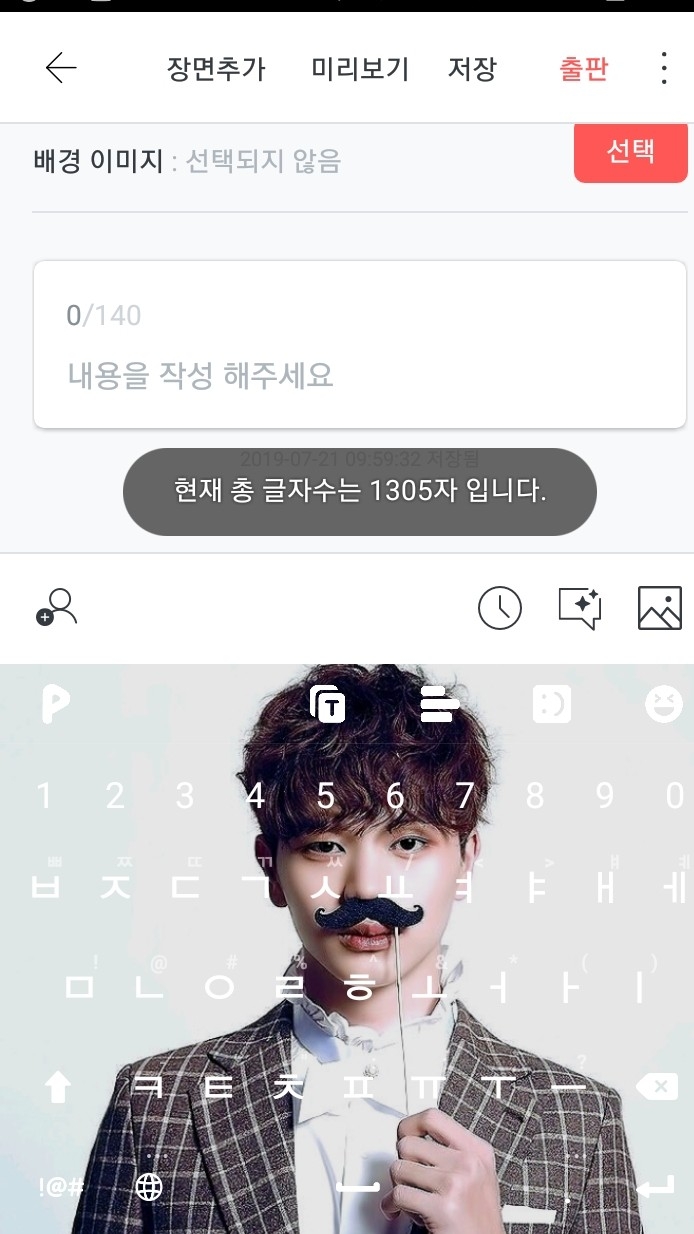
Task: Open the three-dot overflow menu
Action: point(664,68)
